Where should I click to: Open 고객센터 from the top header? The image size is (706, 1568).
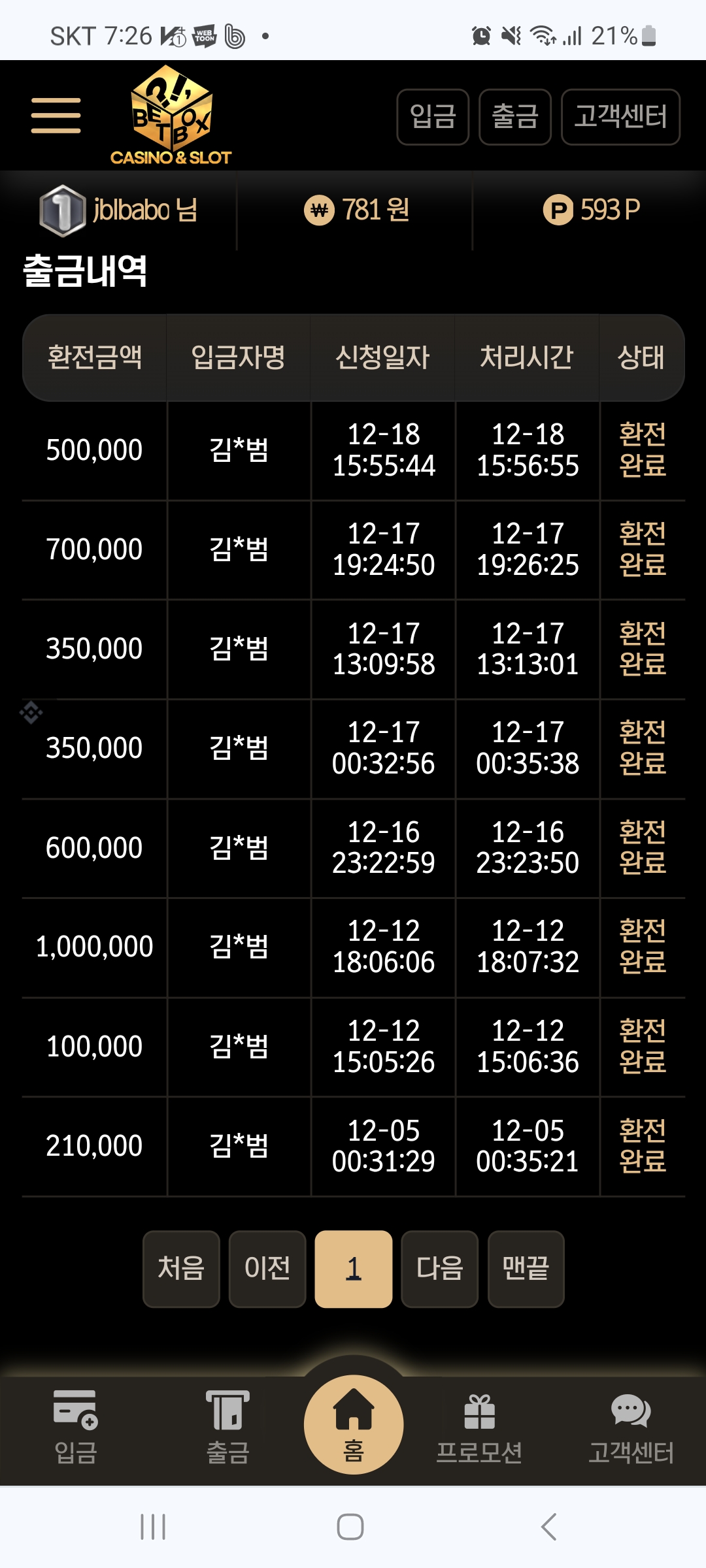[x=620, y=117]
